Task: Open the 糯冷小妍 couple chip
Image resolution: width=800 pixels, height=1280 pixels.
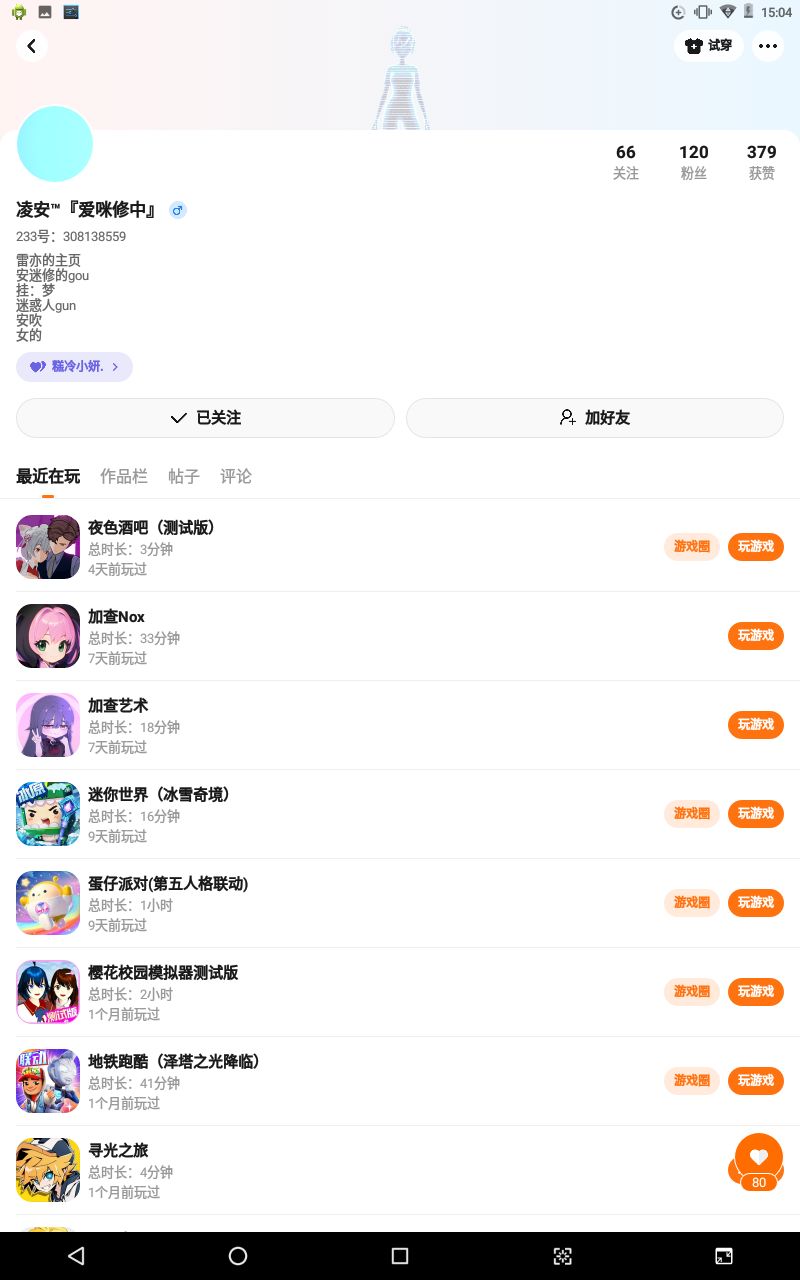Action: click(x=74, y=367)
